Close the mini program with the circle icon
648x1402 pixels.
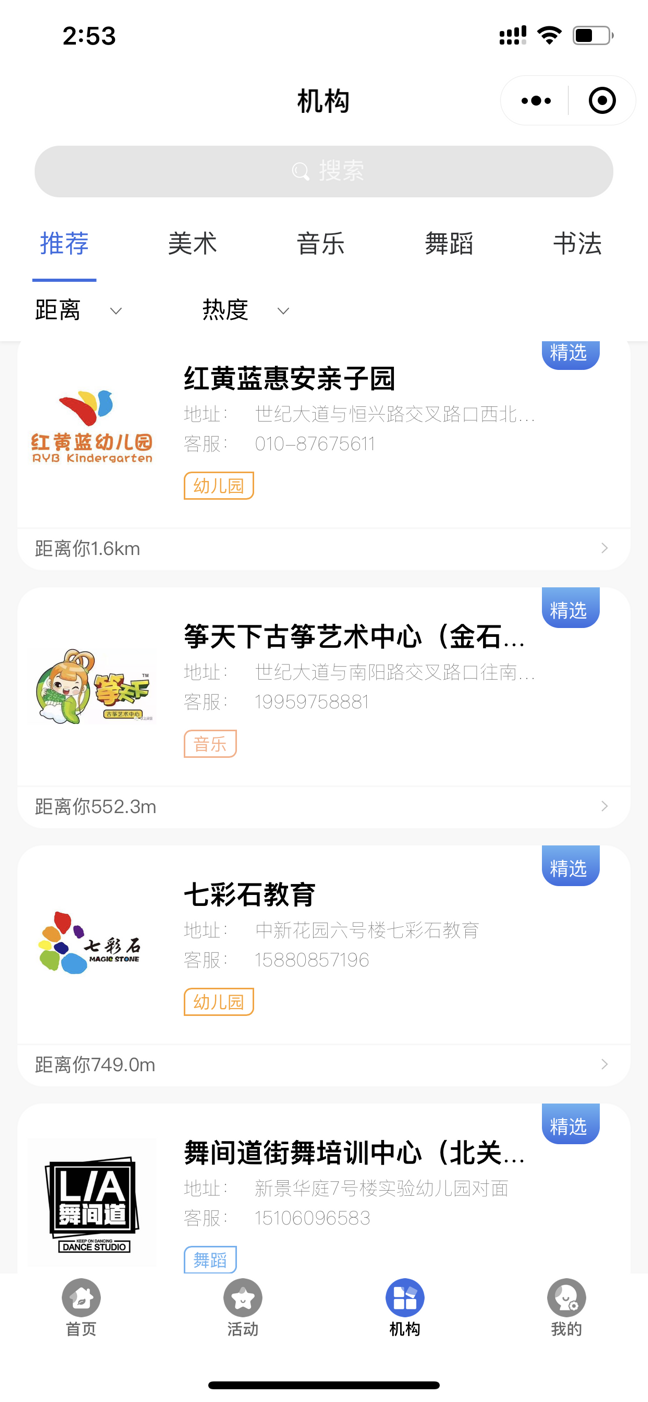[602, 101]
